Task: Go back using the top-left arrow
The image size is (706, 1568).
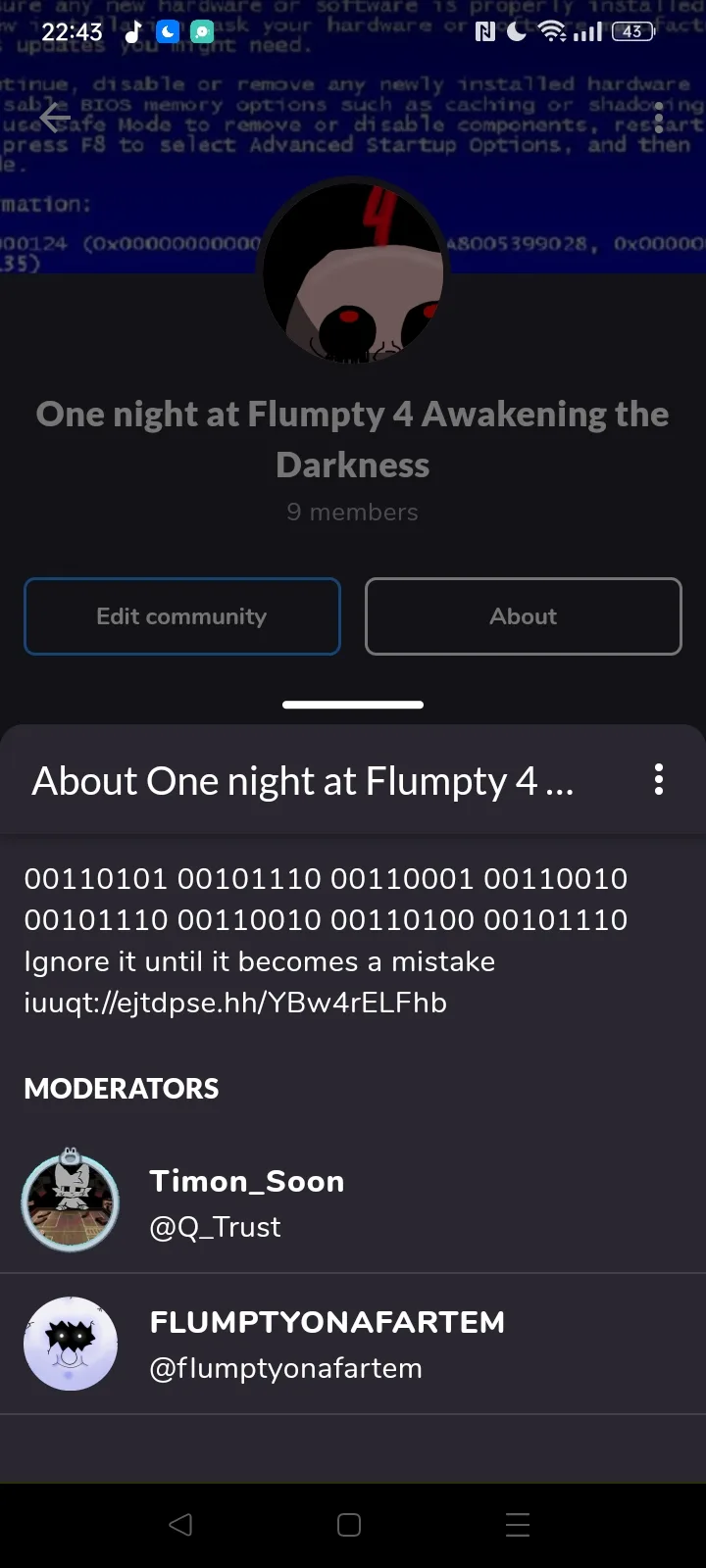Action: [55, 119]
